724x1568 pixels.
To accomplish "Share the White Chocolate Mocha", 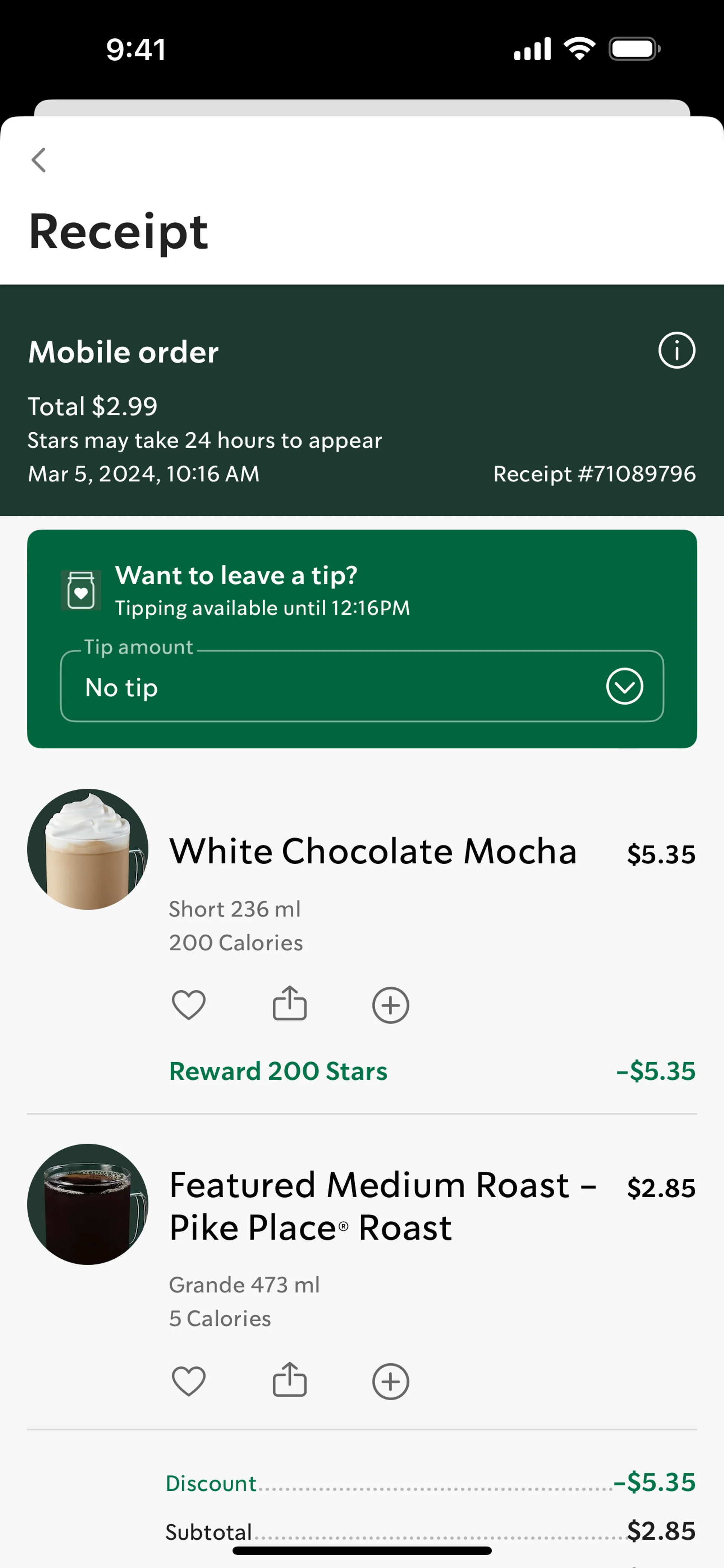I will pos(289,1003).
